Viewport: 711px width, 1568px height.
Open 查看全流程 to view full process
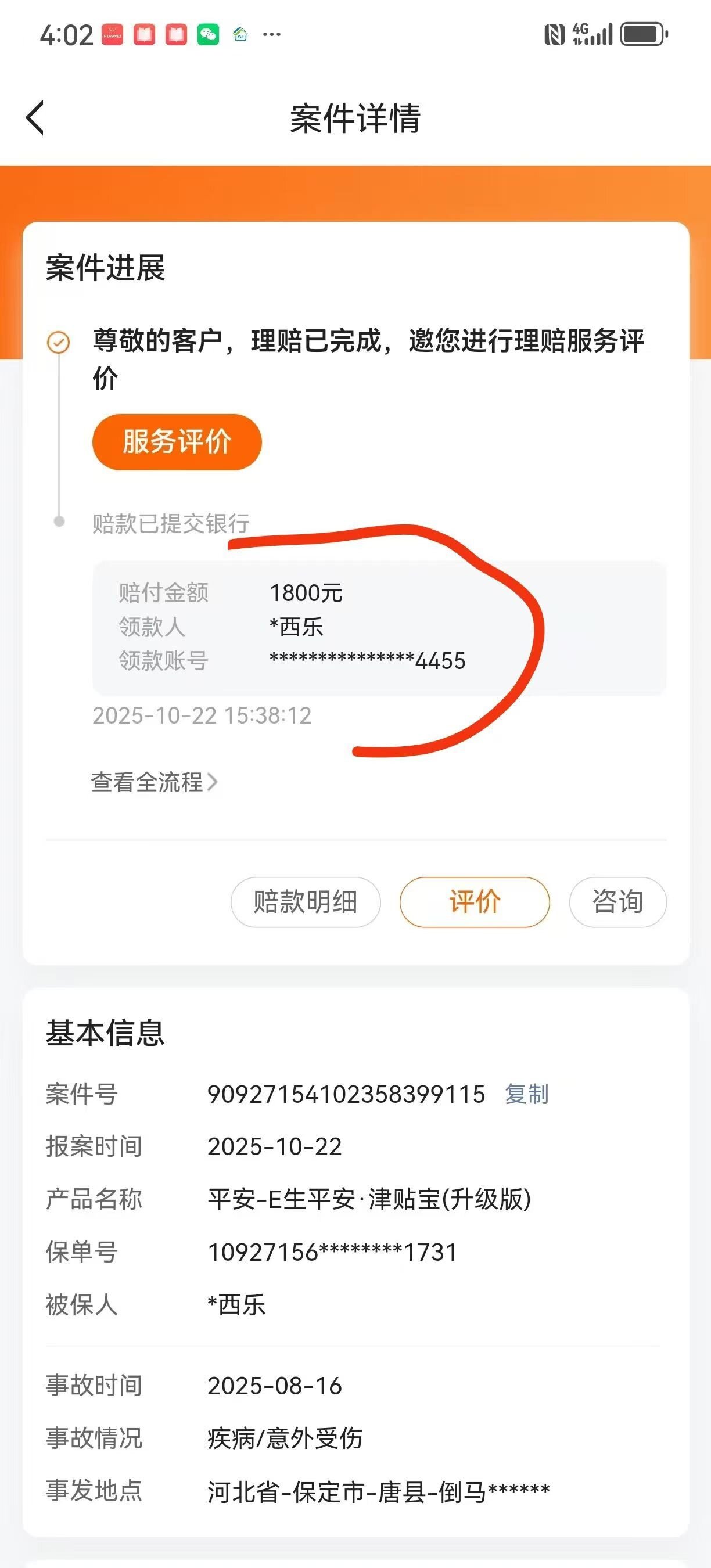click(x=153, y=782)
